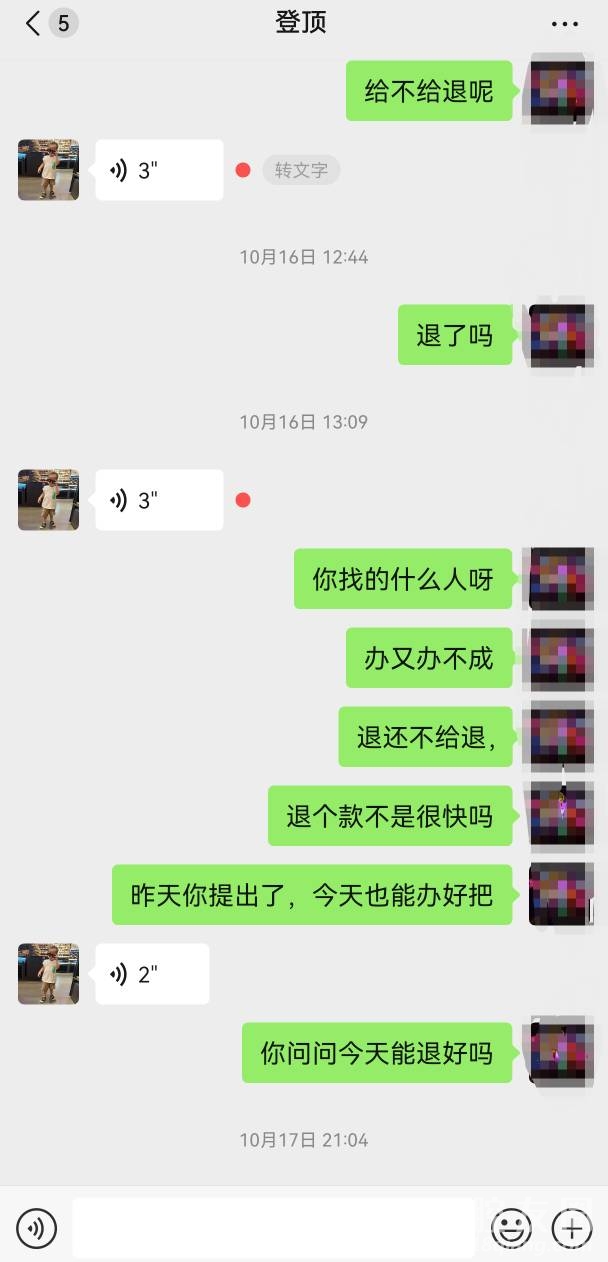Viewport: 608px width, 1262px height.
Task: Play the 2" voice message
Action: 152,974
